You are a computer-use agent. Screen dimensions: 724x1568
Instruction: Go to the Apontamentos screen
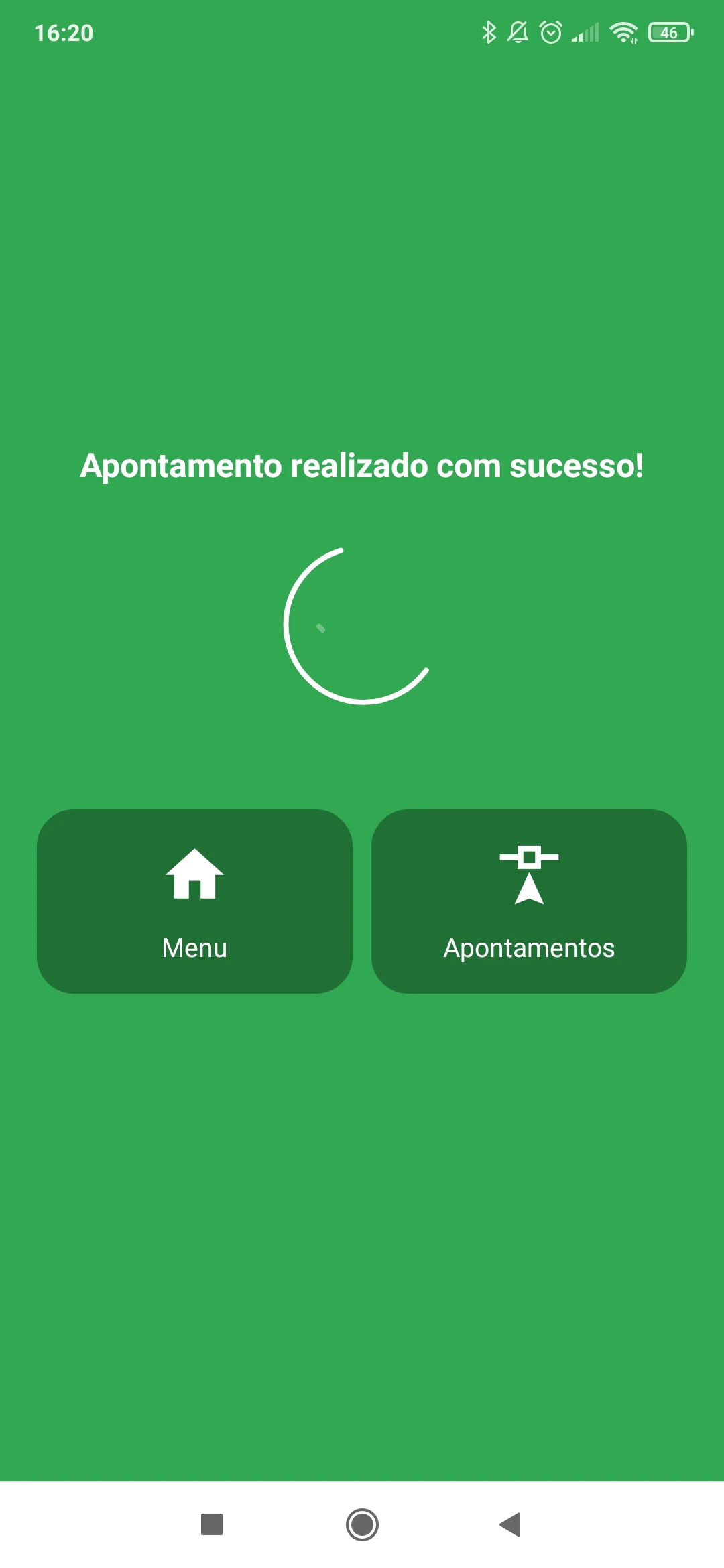tap(529, 901)
